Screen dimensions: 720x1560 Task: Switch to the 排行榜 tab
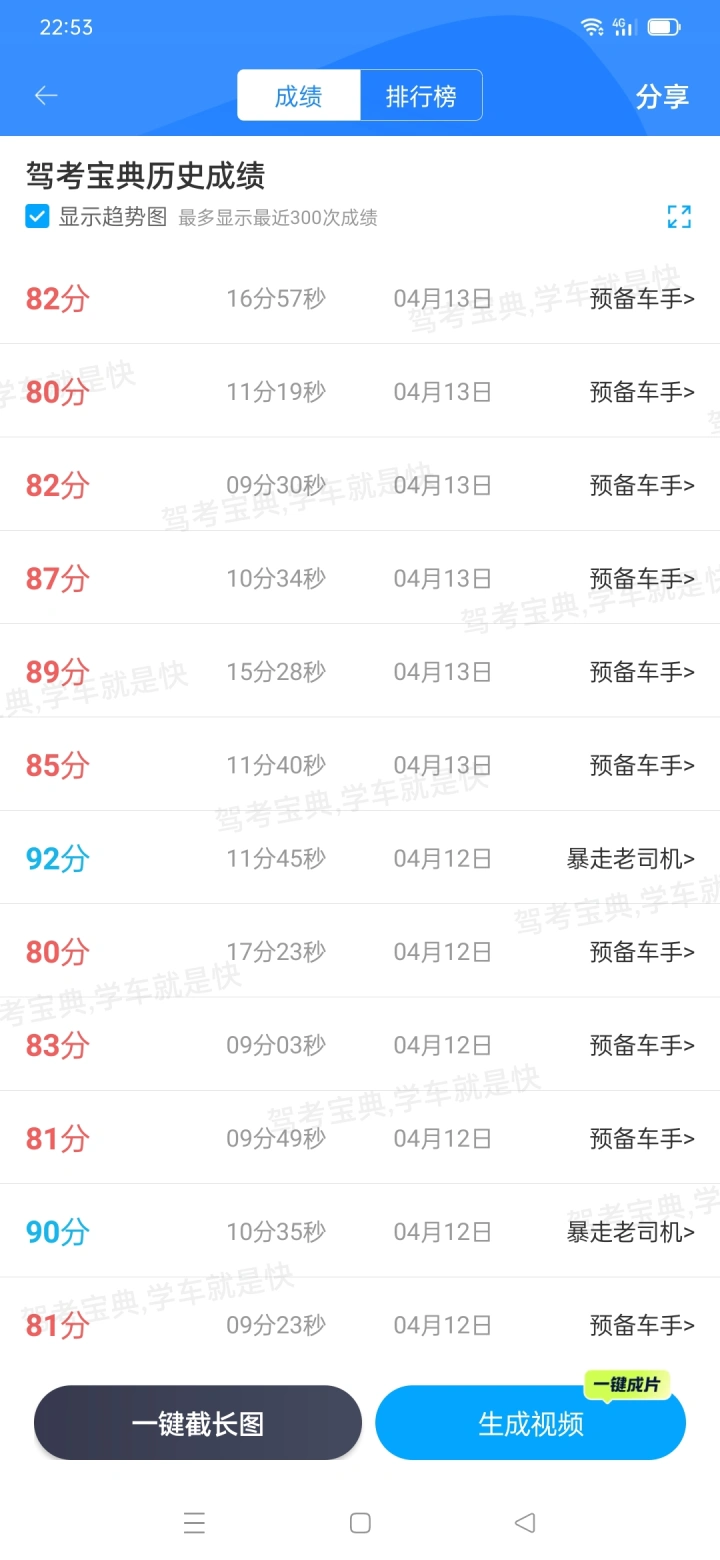[421, 96]
